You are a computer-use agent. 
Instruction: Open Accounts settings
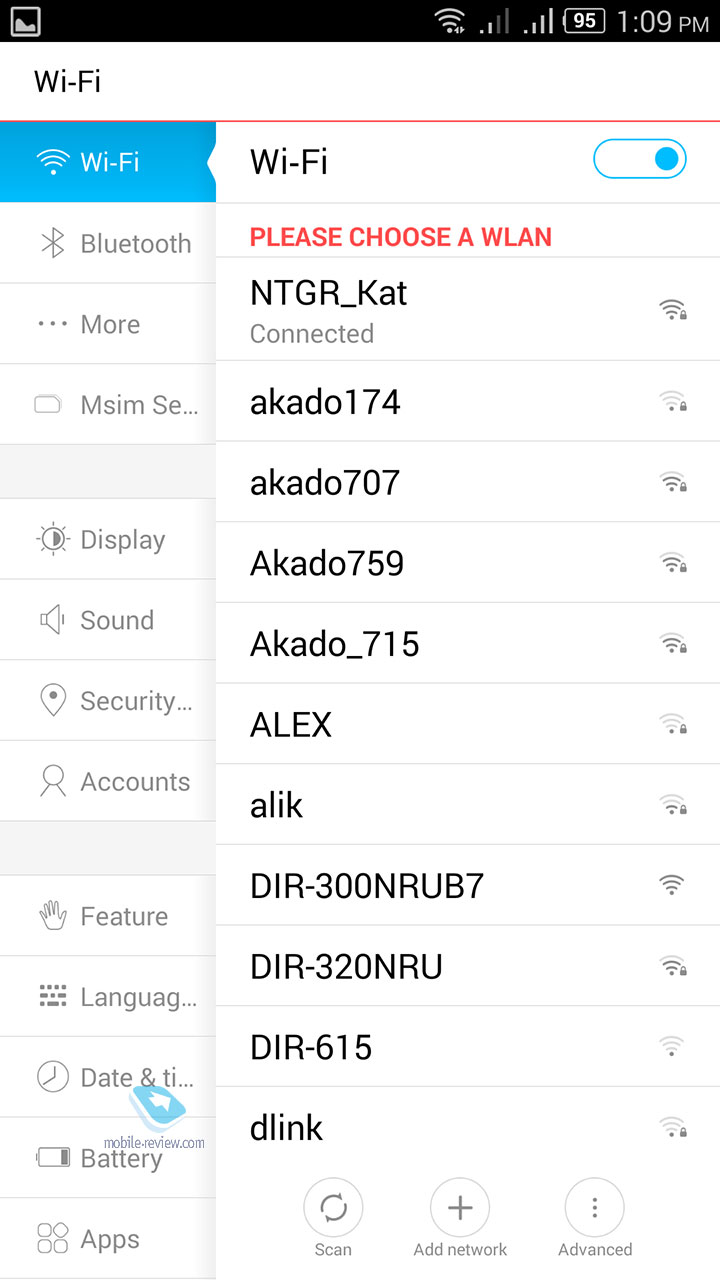pos(108,781)
